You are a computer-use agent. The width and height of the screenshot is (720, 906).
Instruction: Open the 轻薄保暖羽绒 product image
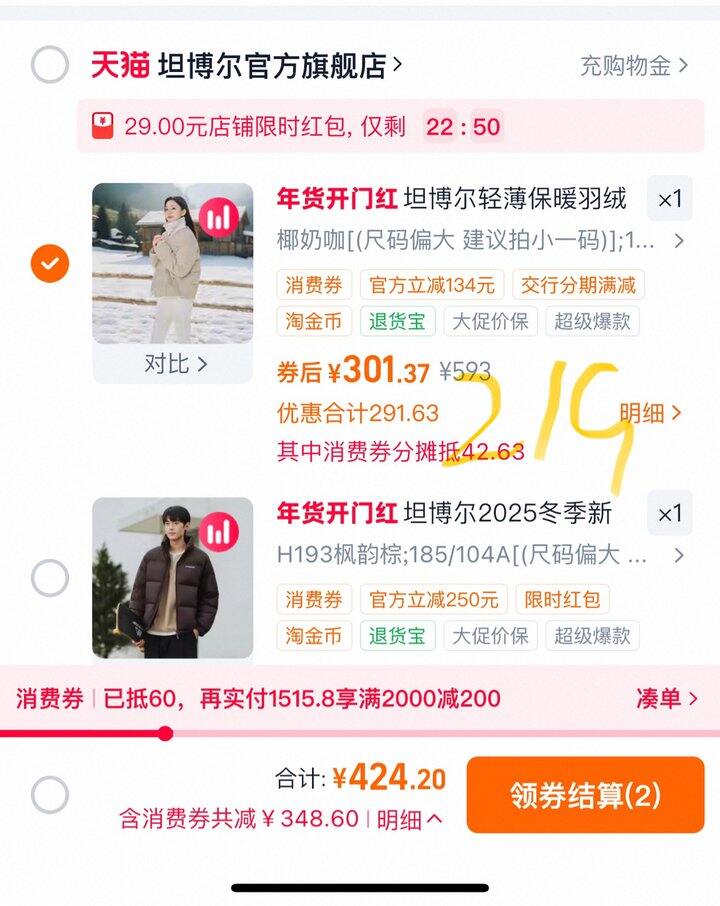(x=173, y=262)
